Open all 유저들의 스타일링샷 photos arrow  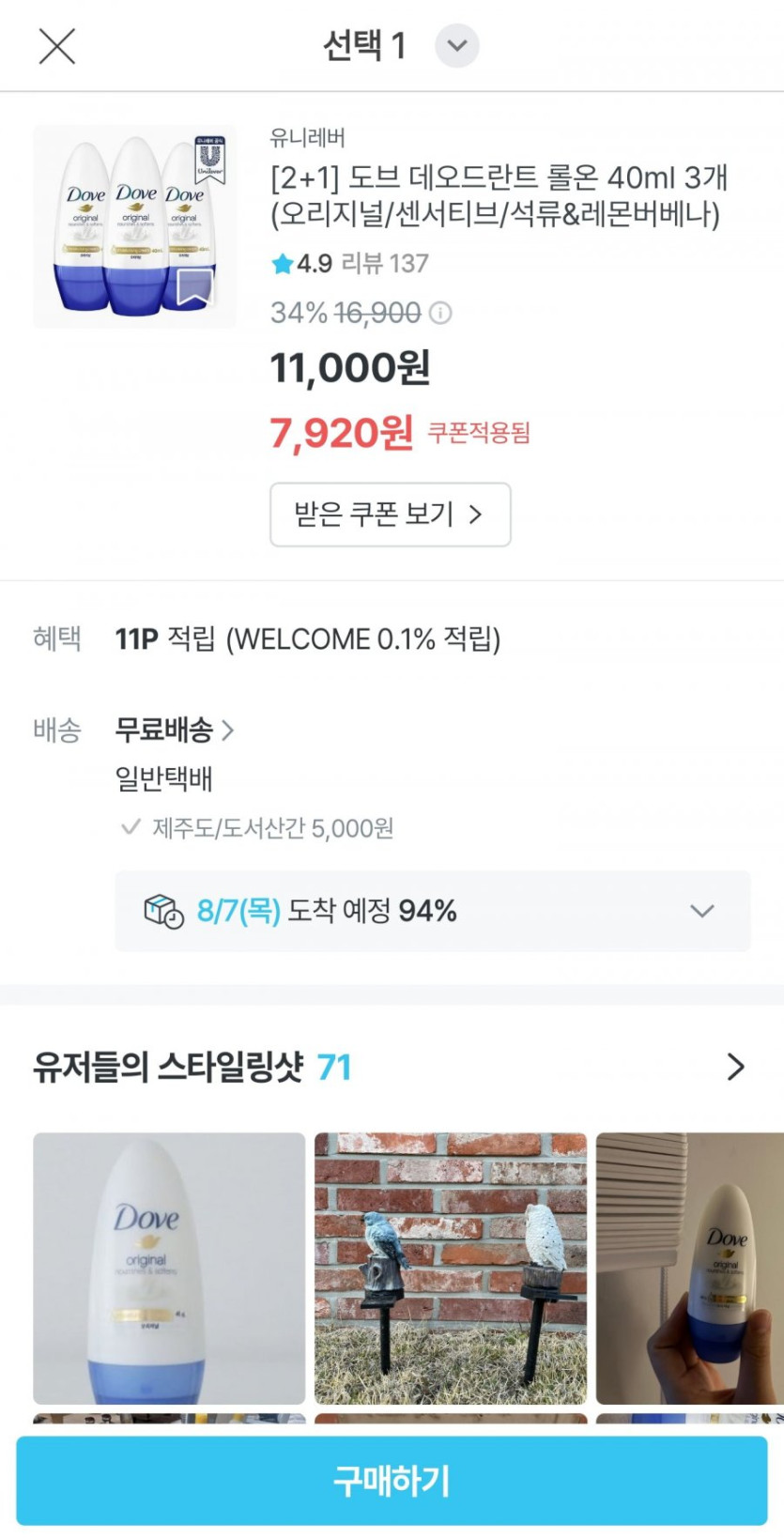[735, 1067]
